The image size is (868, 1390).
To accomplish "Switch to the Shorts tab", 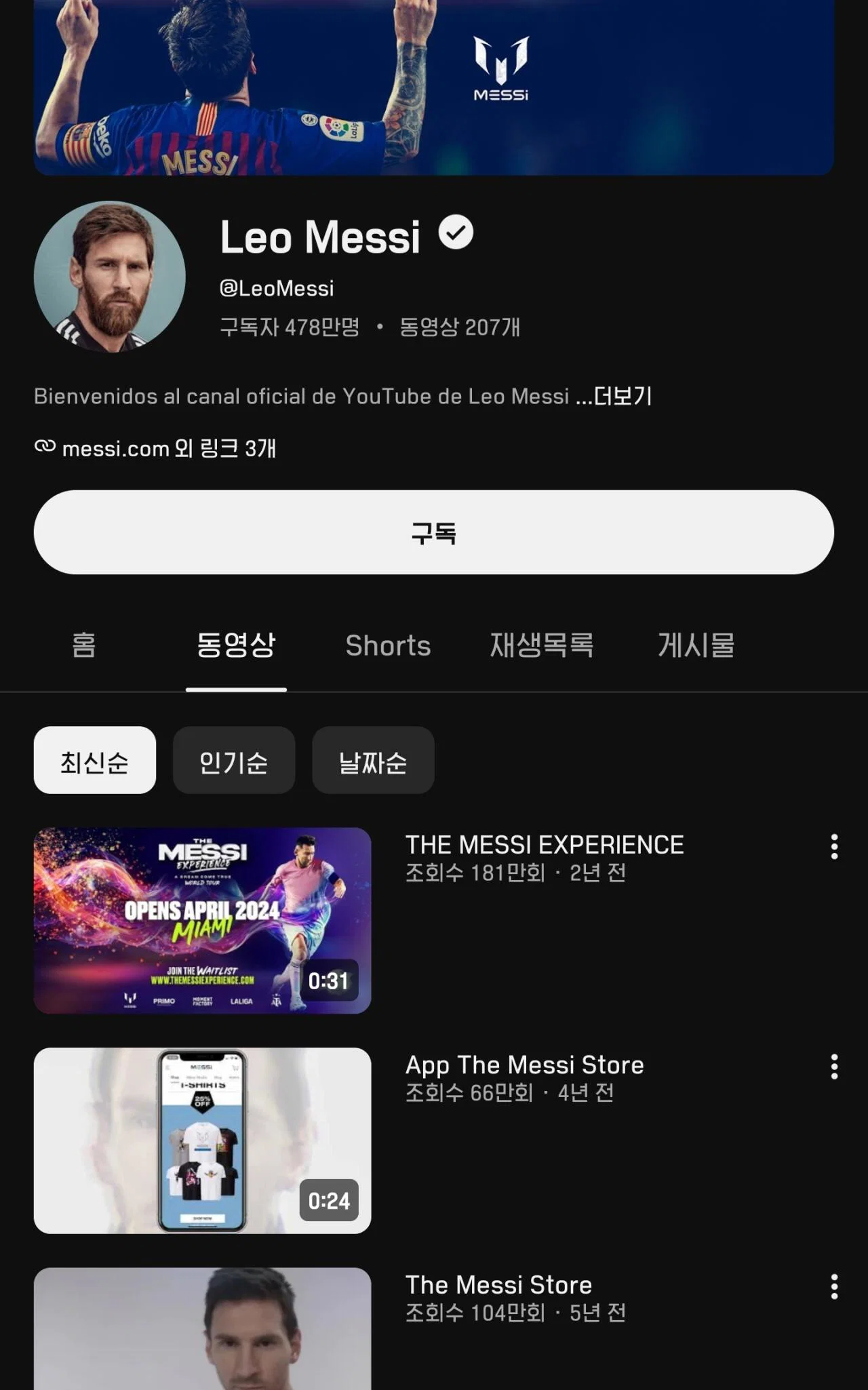I will 388,646.
